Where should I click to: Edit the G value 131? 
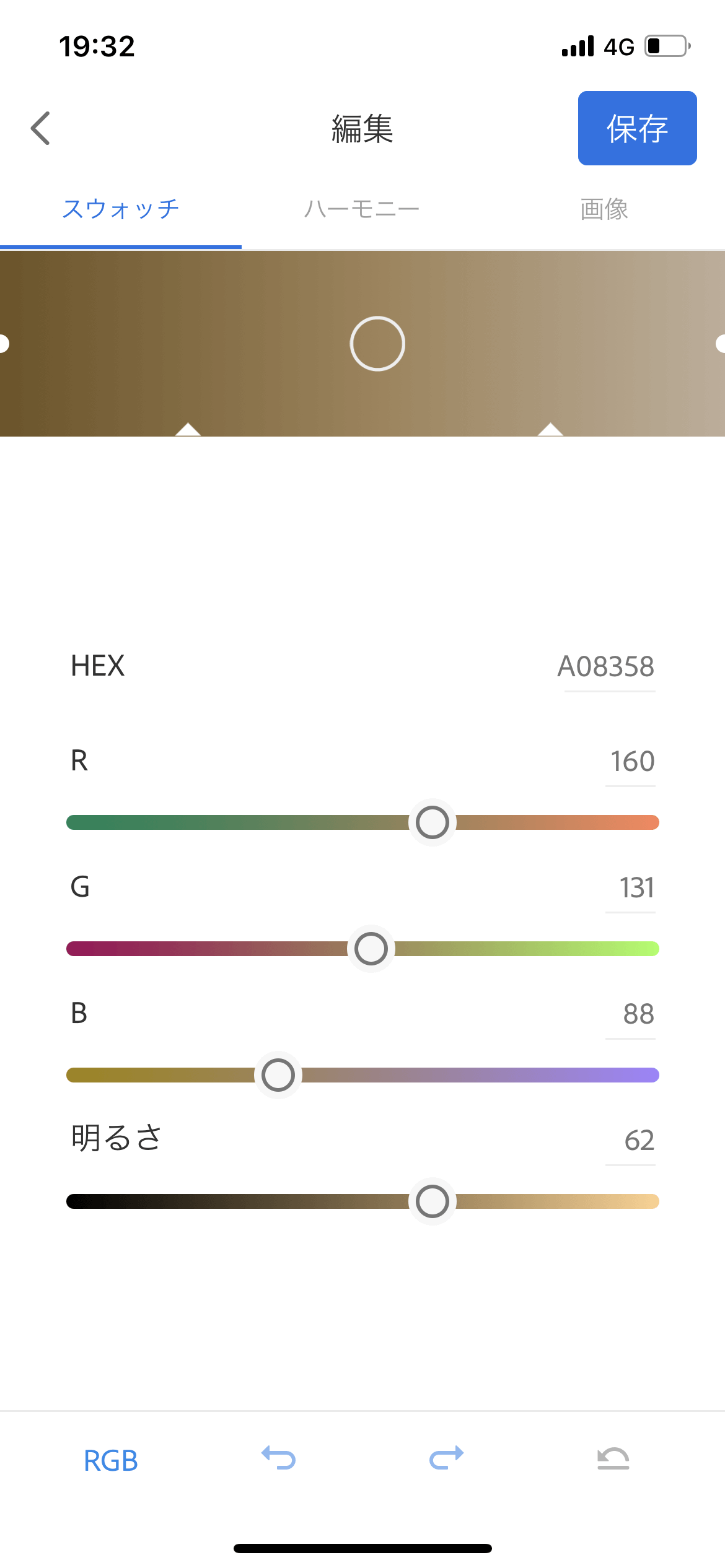point(636,888)
